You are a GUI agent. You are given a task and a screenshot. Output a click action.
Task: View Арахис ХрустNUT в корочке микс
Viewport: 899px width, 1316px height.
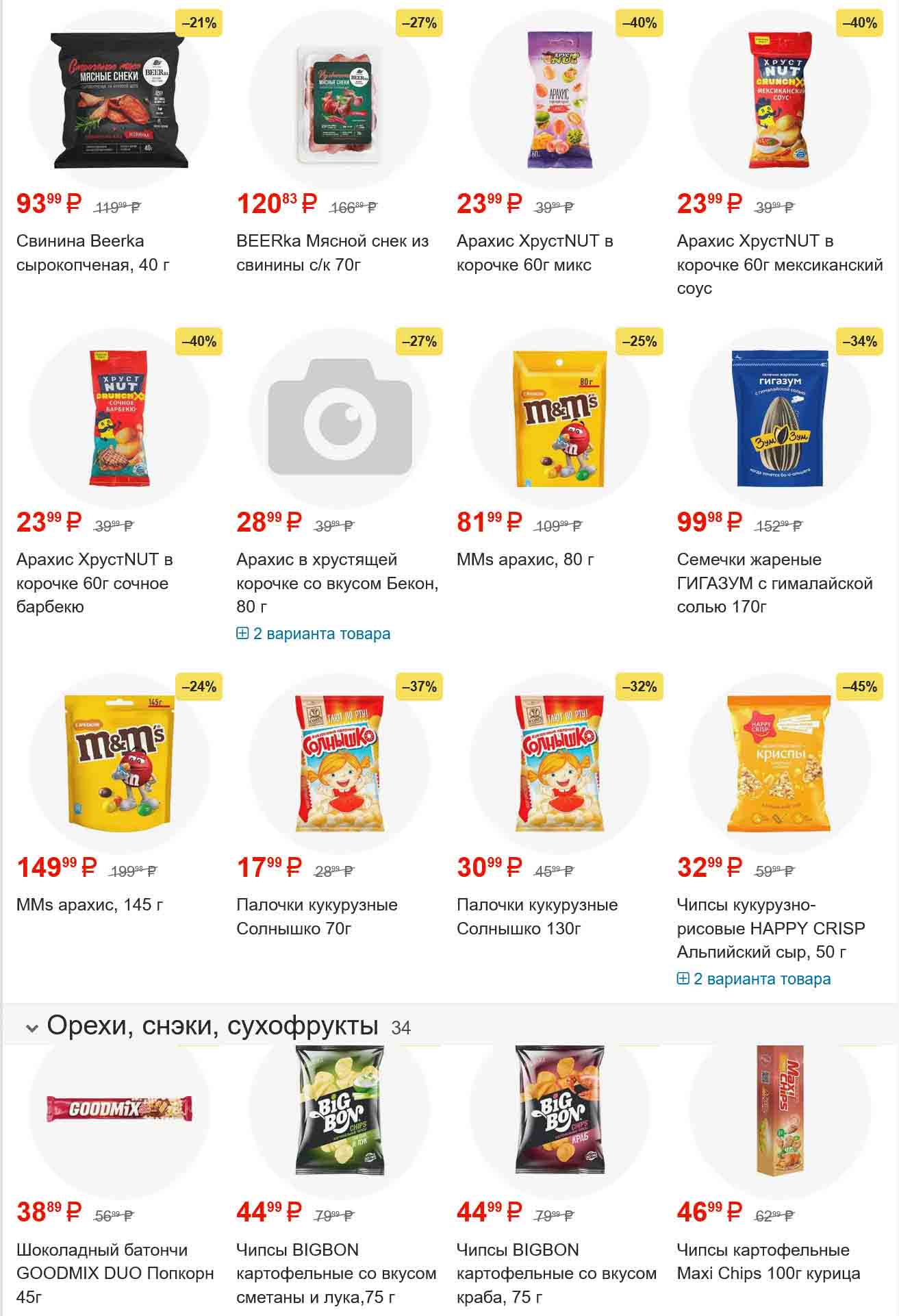click(535, 253)
